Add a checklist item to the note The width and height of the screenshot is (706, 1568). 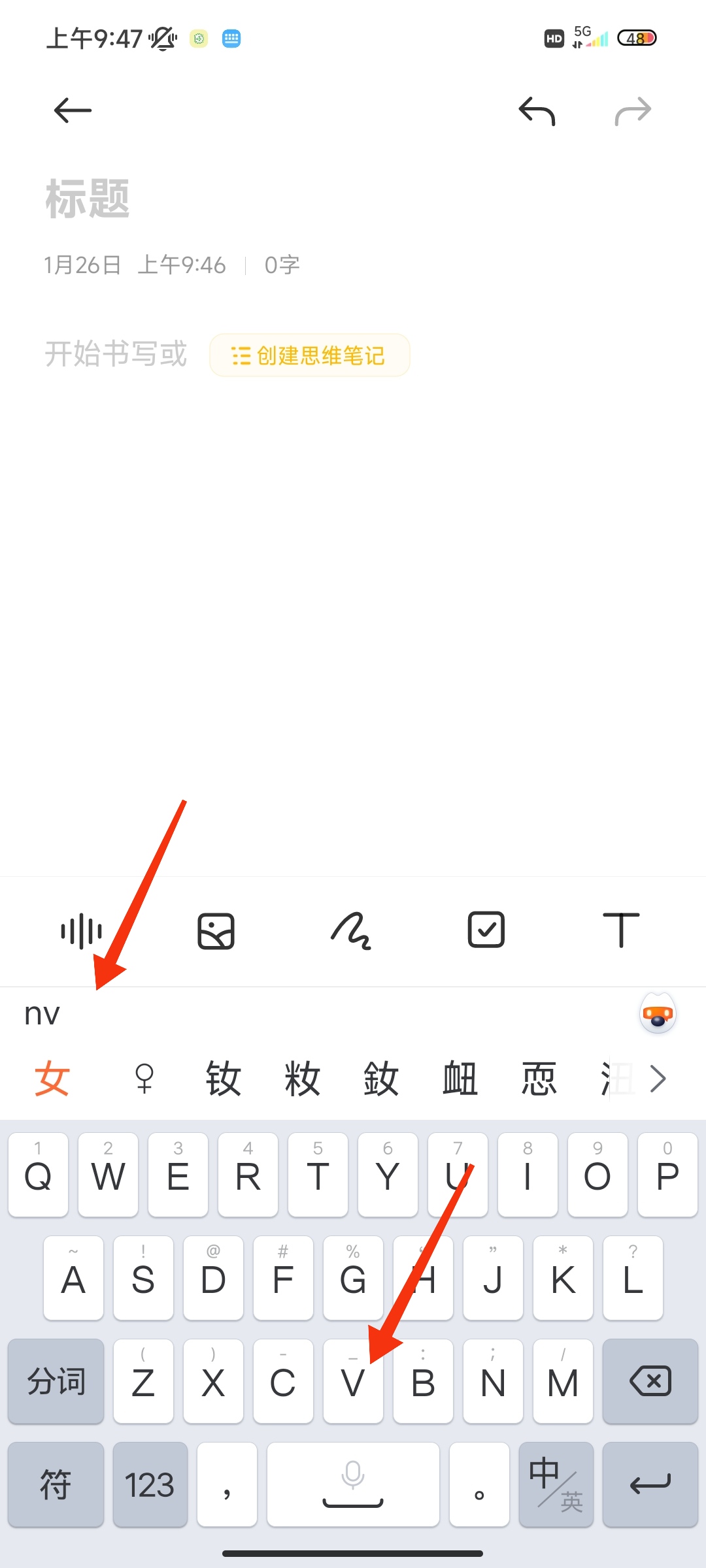486,930
